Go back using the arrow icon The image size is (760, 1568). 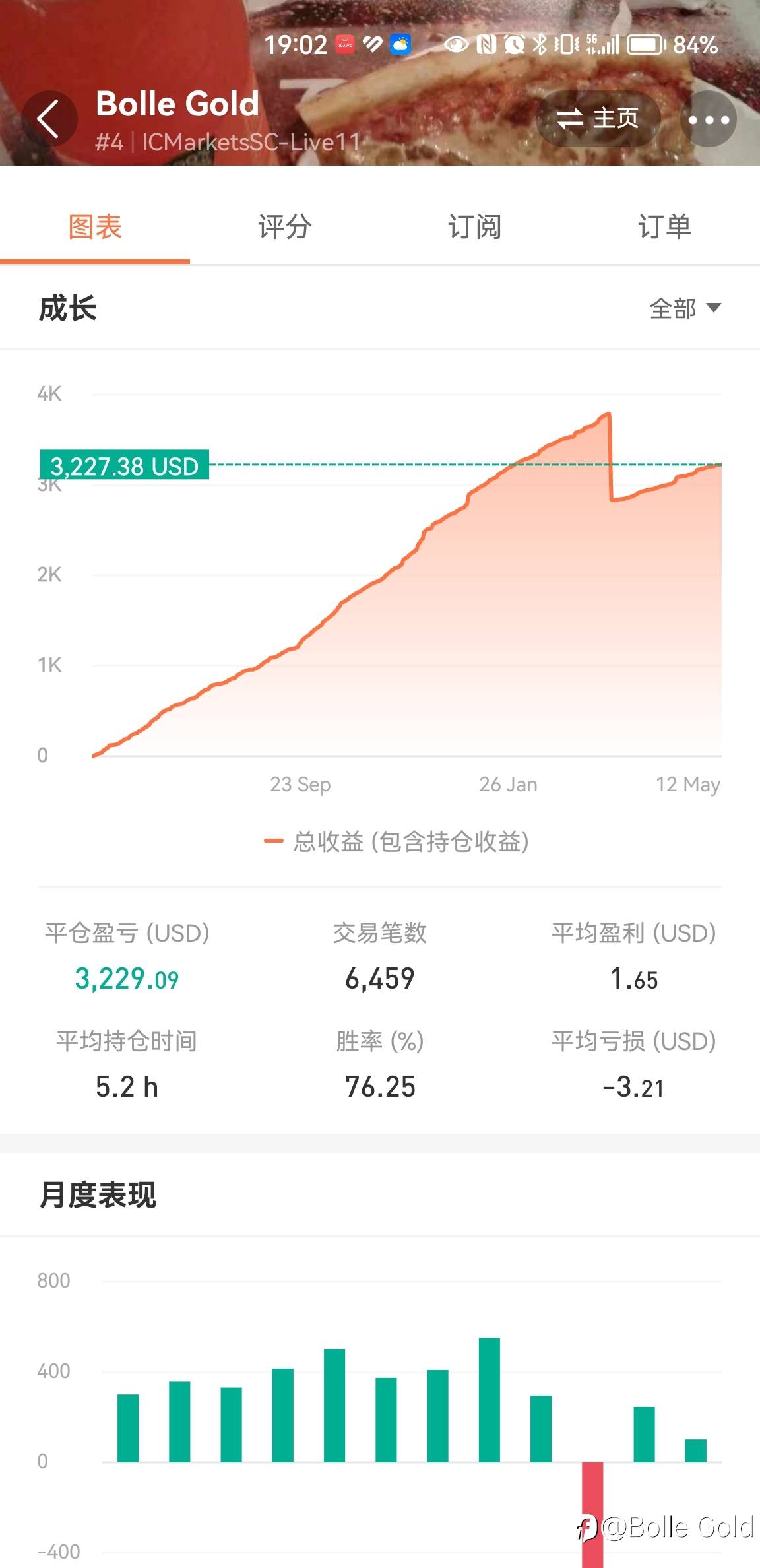49,119
